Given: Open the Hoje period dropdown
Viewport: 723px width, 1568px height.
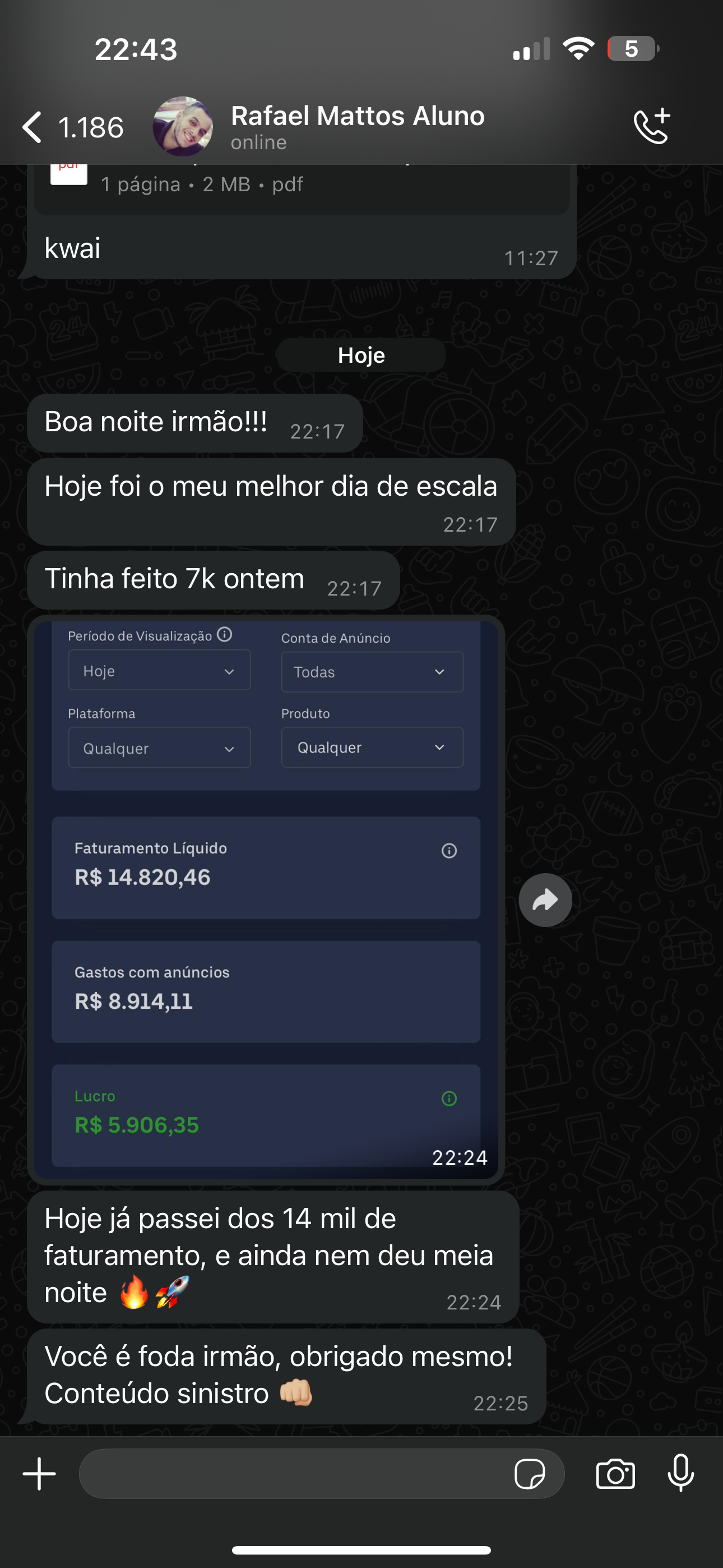Looking at the screenshot, I should 159,670.
